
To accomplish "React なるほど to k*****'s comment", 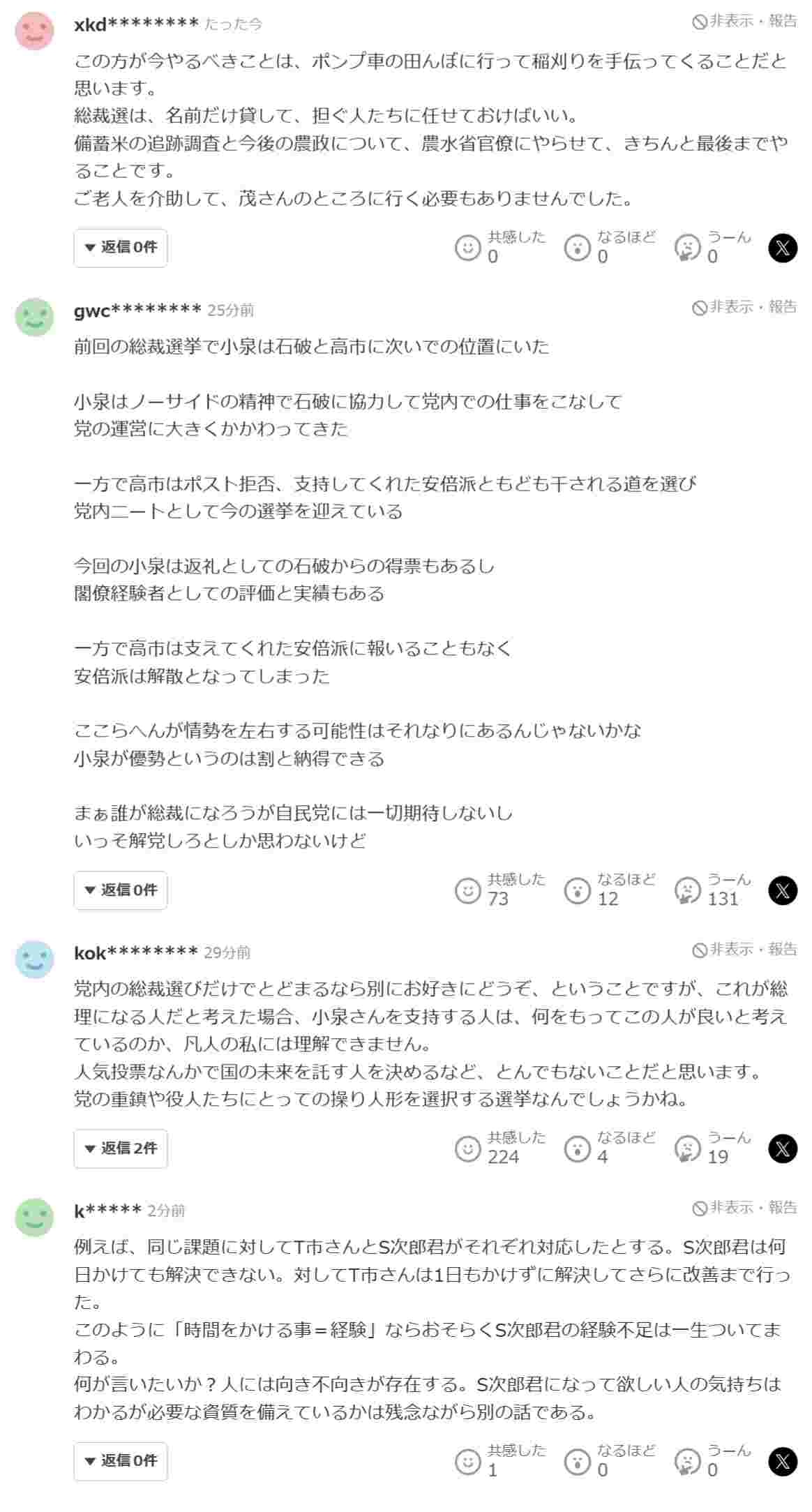I will coord(577,1462).
